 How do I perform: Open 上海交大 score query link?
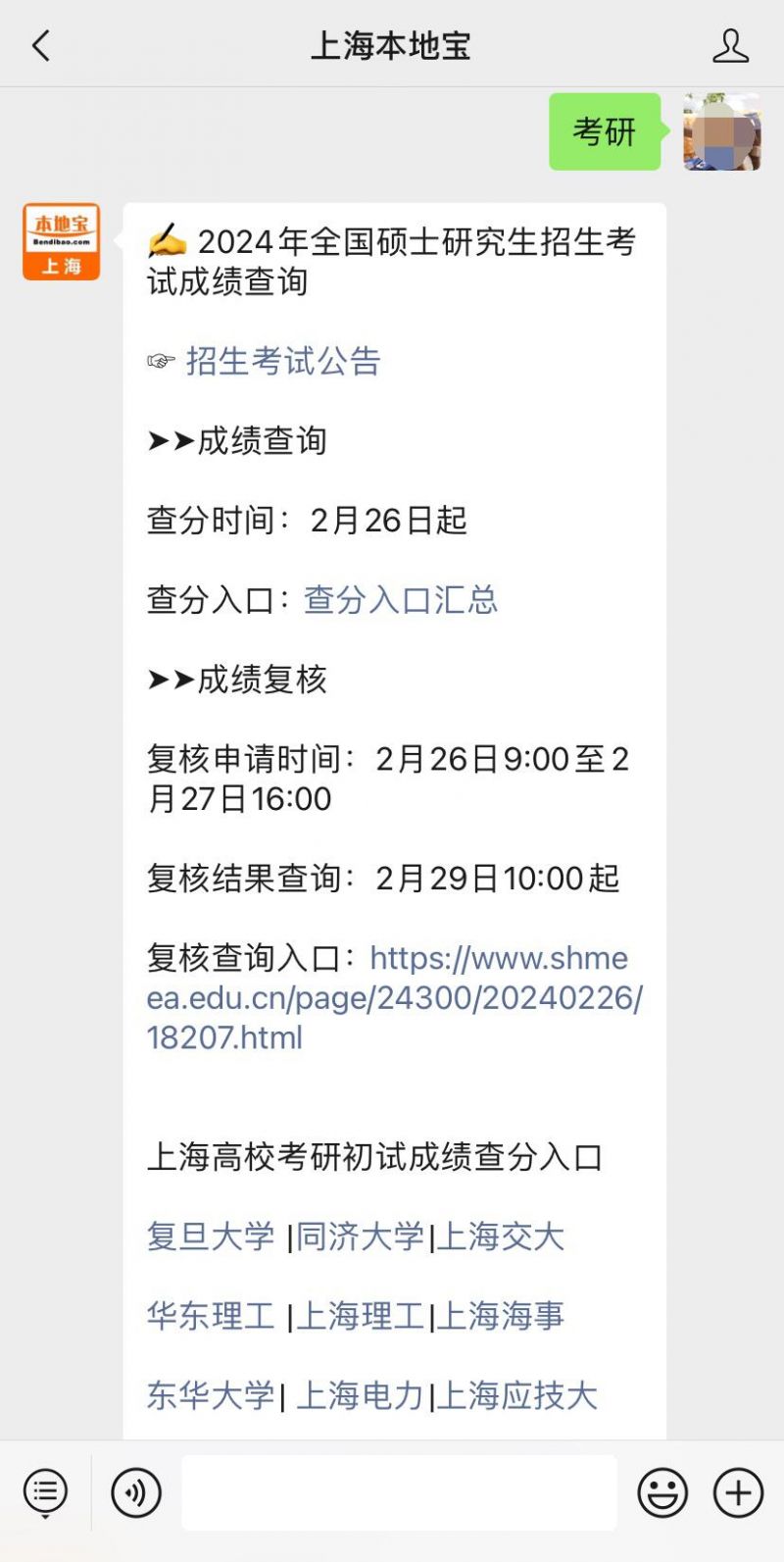pos(500,1236)
